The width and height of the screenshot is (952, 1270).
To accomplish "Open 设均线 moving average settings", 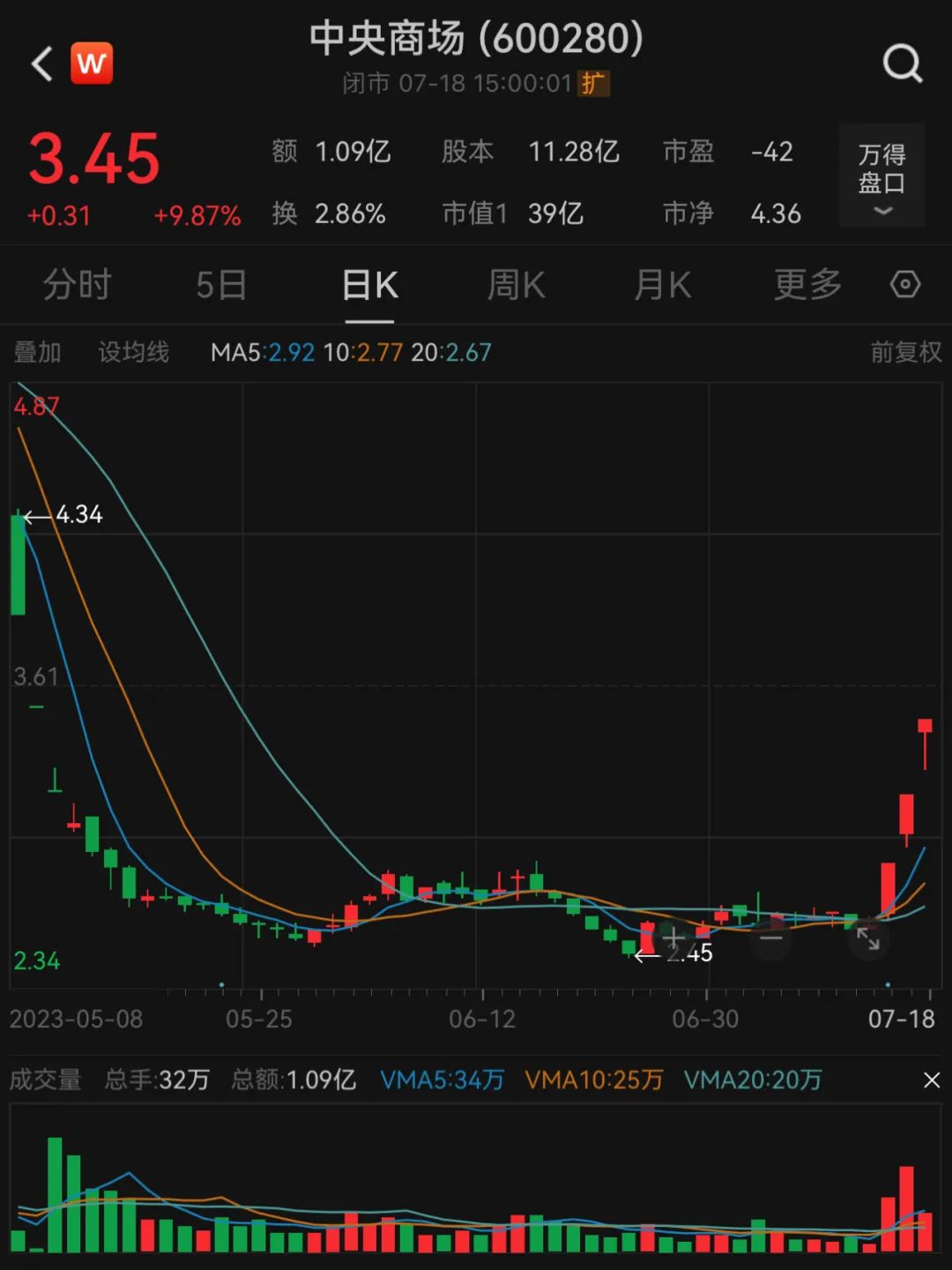I will (133, 353).
